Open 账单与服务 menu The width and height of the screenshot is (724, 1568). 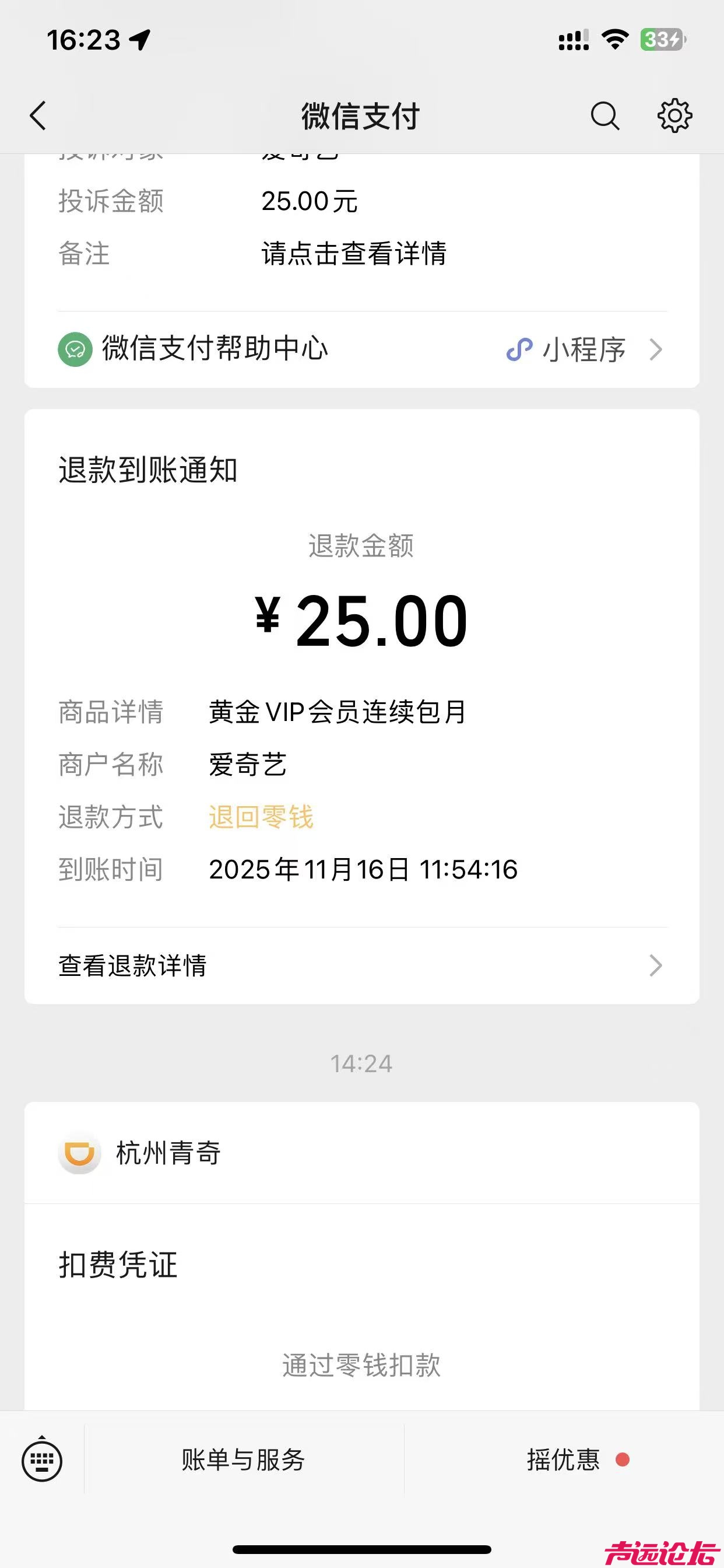tap(243, 1460)
